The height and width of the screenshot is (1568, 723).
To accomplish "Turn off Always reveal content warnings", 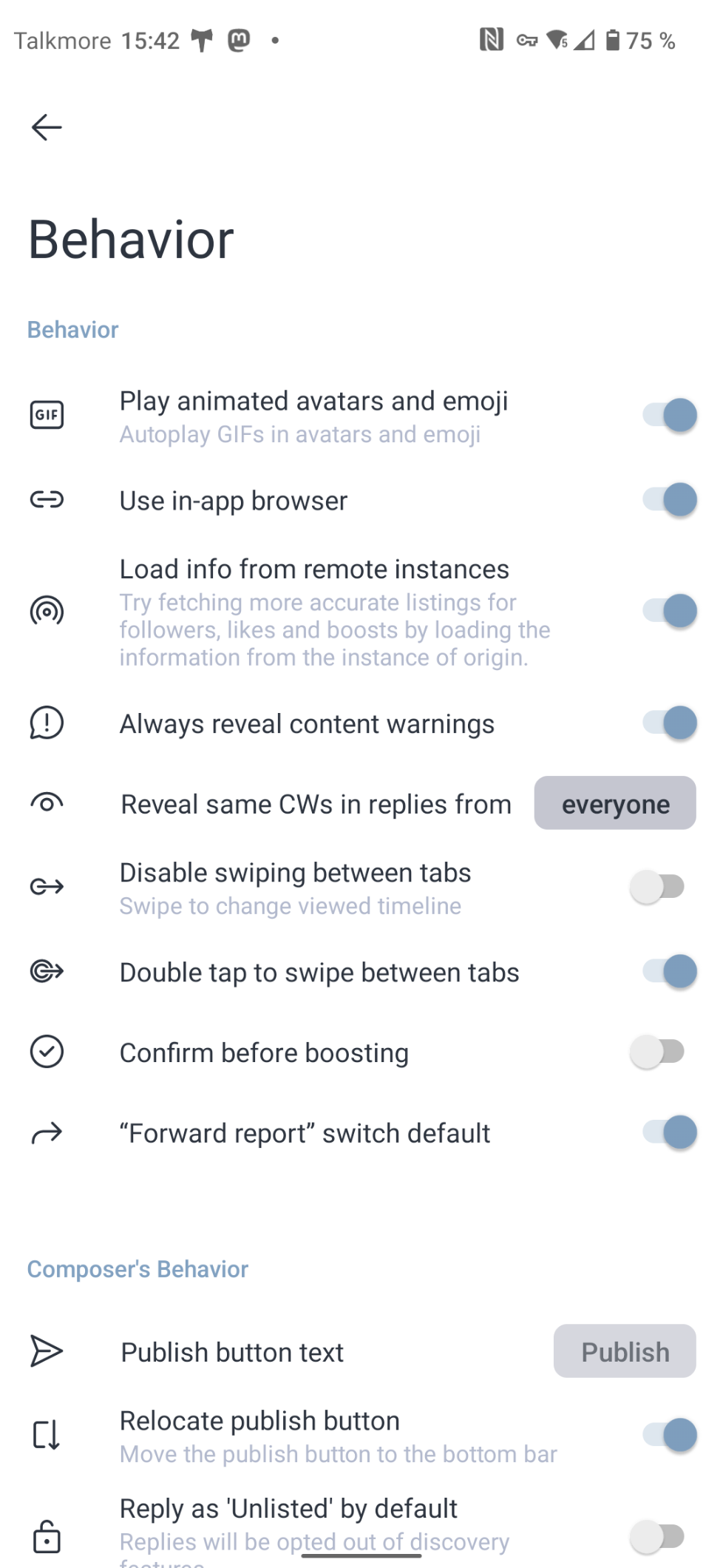I will [x=669, y=723].
